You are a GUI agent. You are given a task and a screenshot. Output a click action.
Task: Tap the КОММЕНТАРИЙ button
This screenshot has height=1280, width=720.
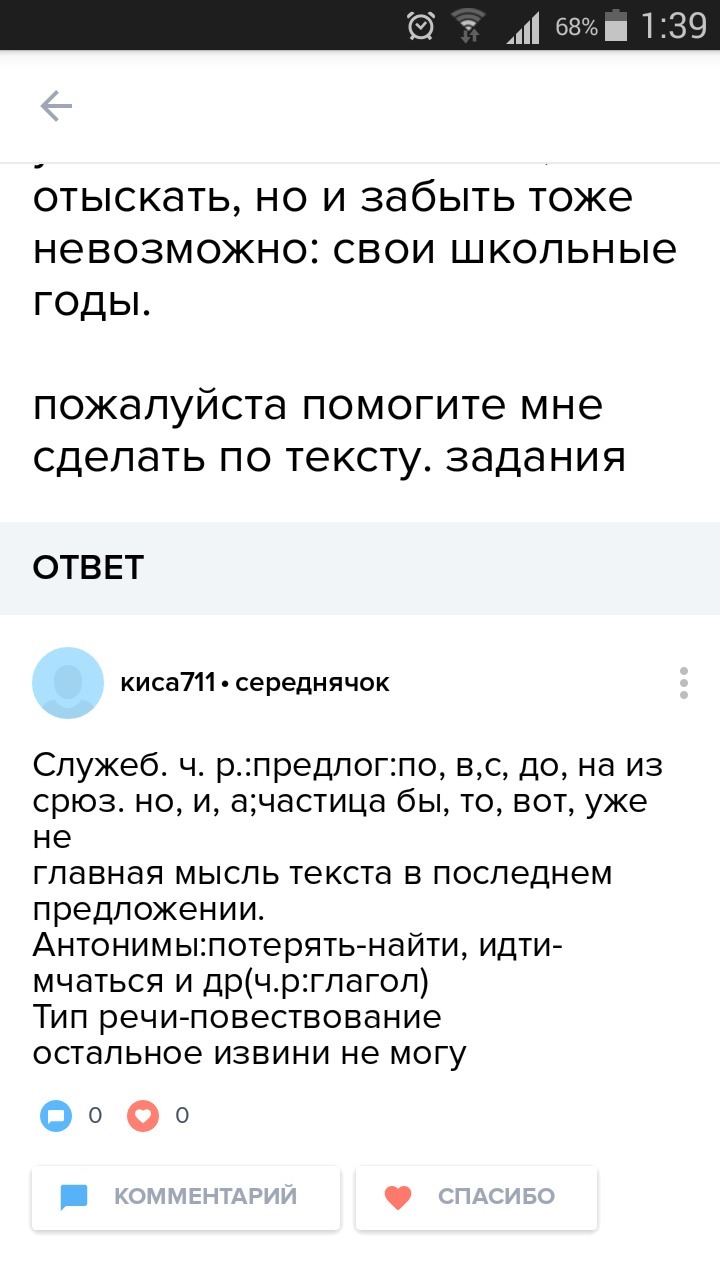click(x=186, y=1197)
